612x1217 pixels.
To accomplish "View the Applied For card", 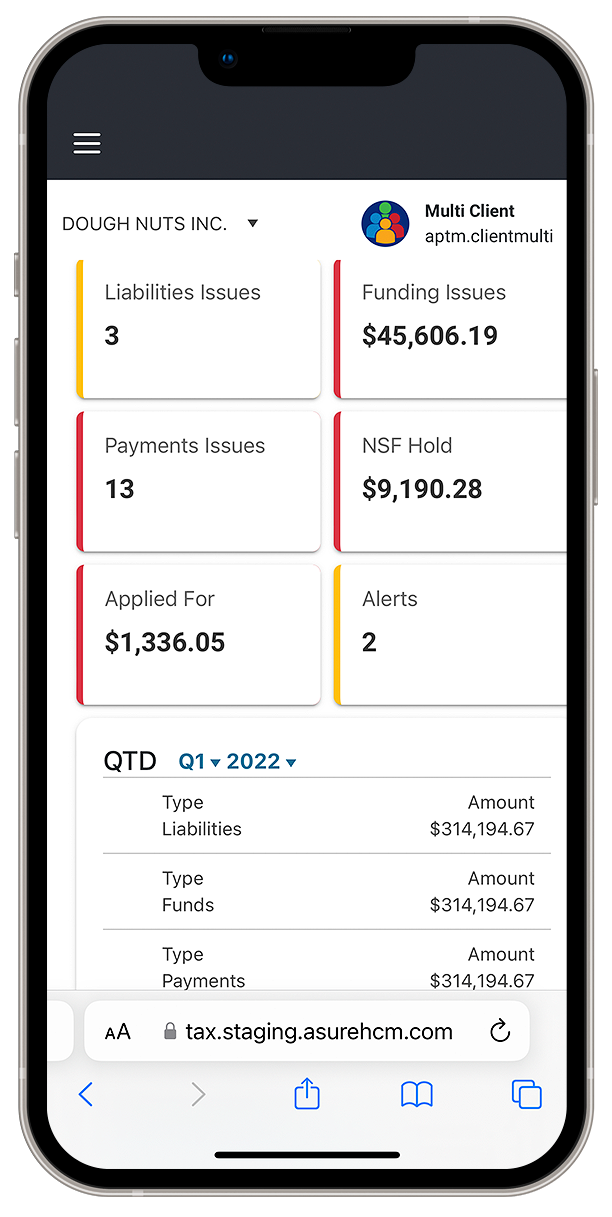I will [x=199, y=635].
